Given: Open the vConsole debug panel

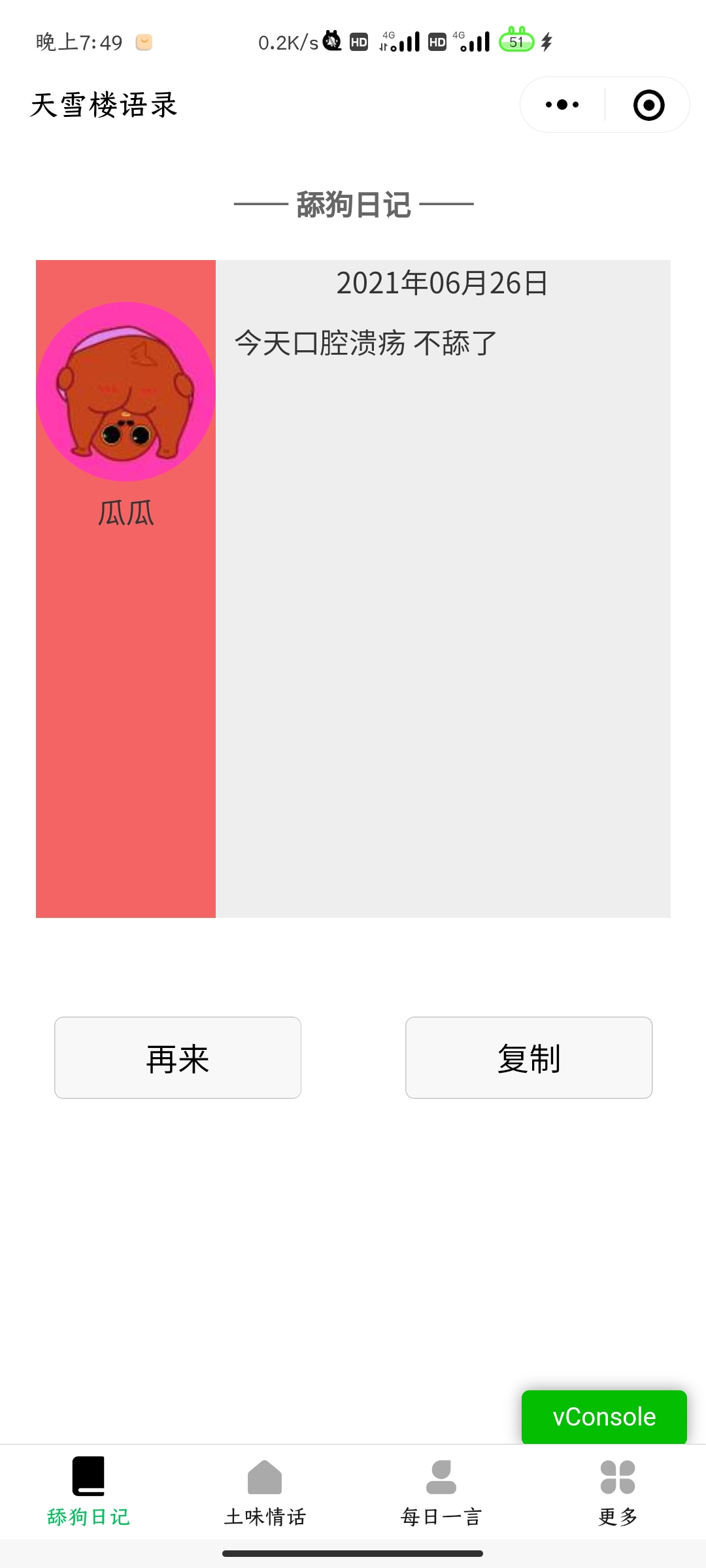Looking at the screenshot, I should [x=604, y=1416].
